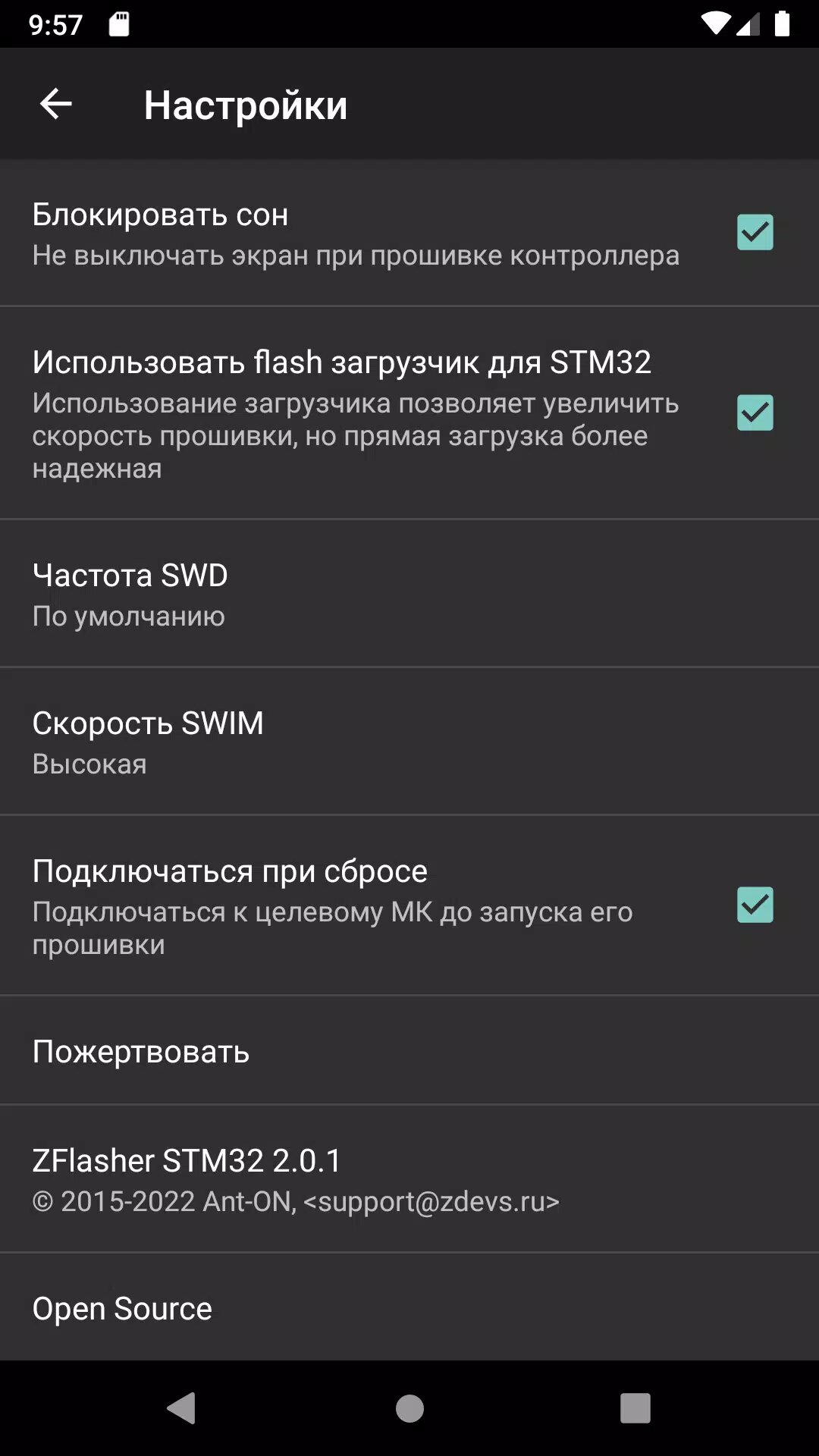Uncheck the Блокировать сон checkbox
The width and height of the screenshot is (819, 1456).
pos(755,232)
